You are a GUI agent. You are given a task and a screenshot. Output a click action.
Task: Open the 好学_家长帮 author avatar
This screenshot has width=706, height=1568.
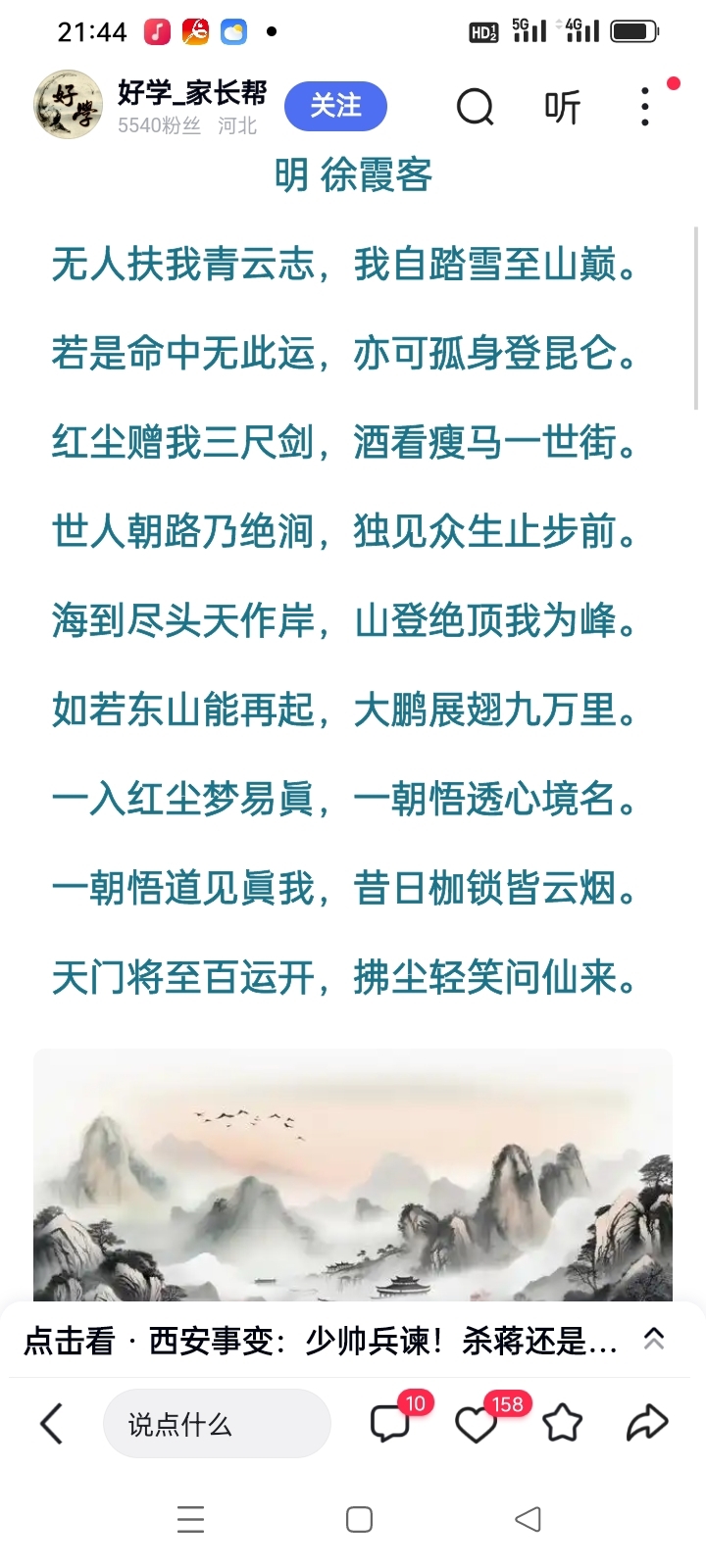click(x=69, y=105)
